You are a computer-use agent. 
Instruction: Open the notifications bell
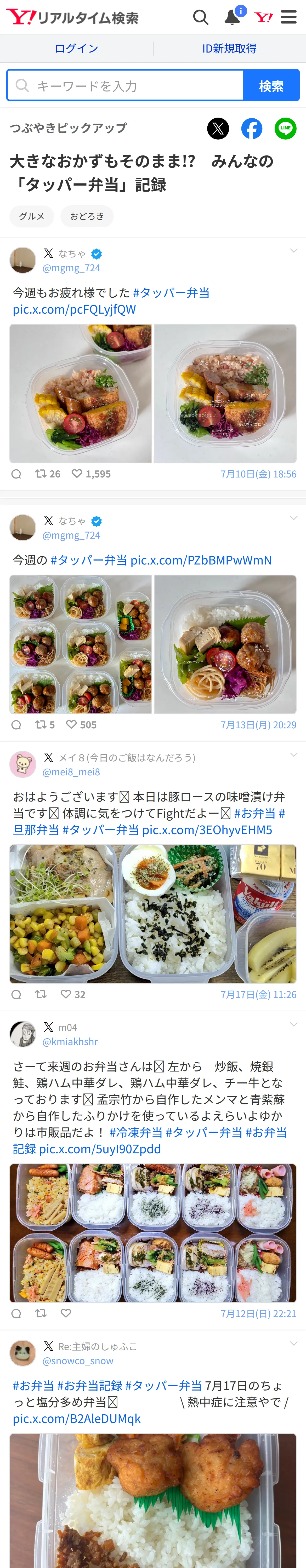tap(233, 16)
